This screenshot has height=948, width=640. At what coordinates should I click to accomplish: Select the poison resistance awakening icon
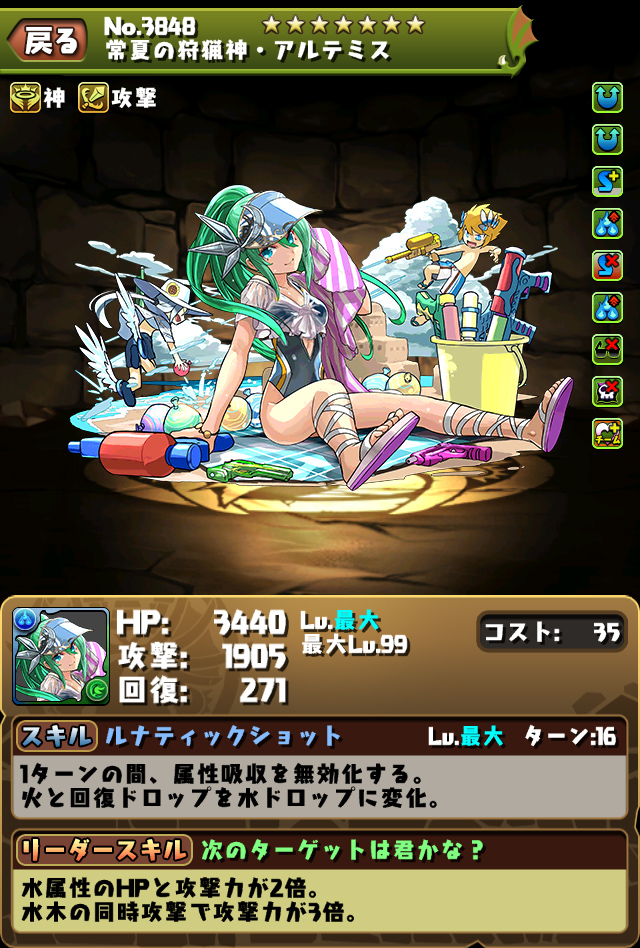tap(607, 391)
